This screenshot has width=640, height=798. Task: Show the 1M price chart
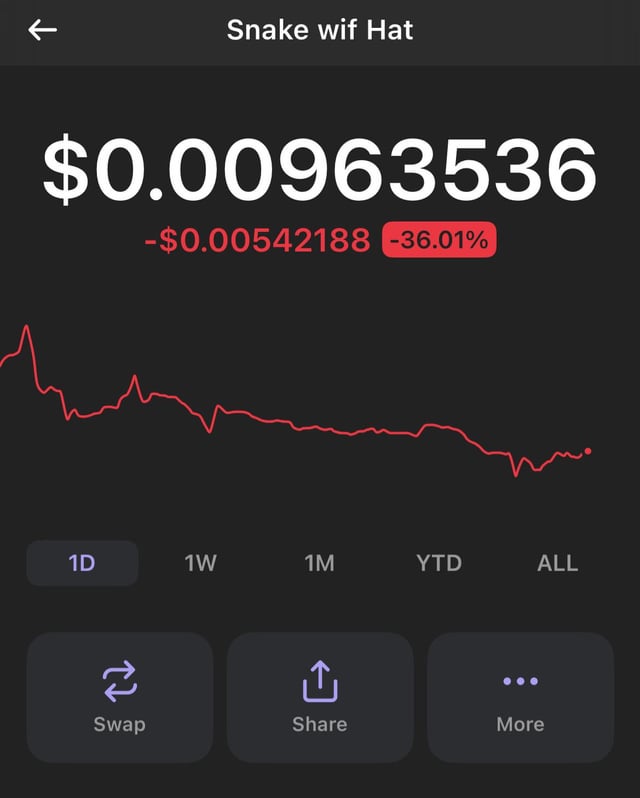(x=319, y=563)
